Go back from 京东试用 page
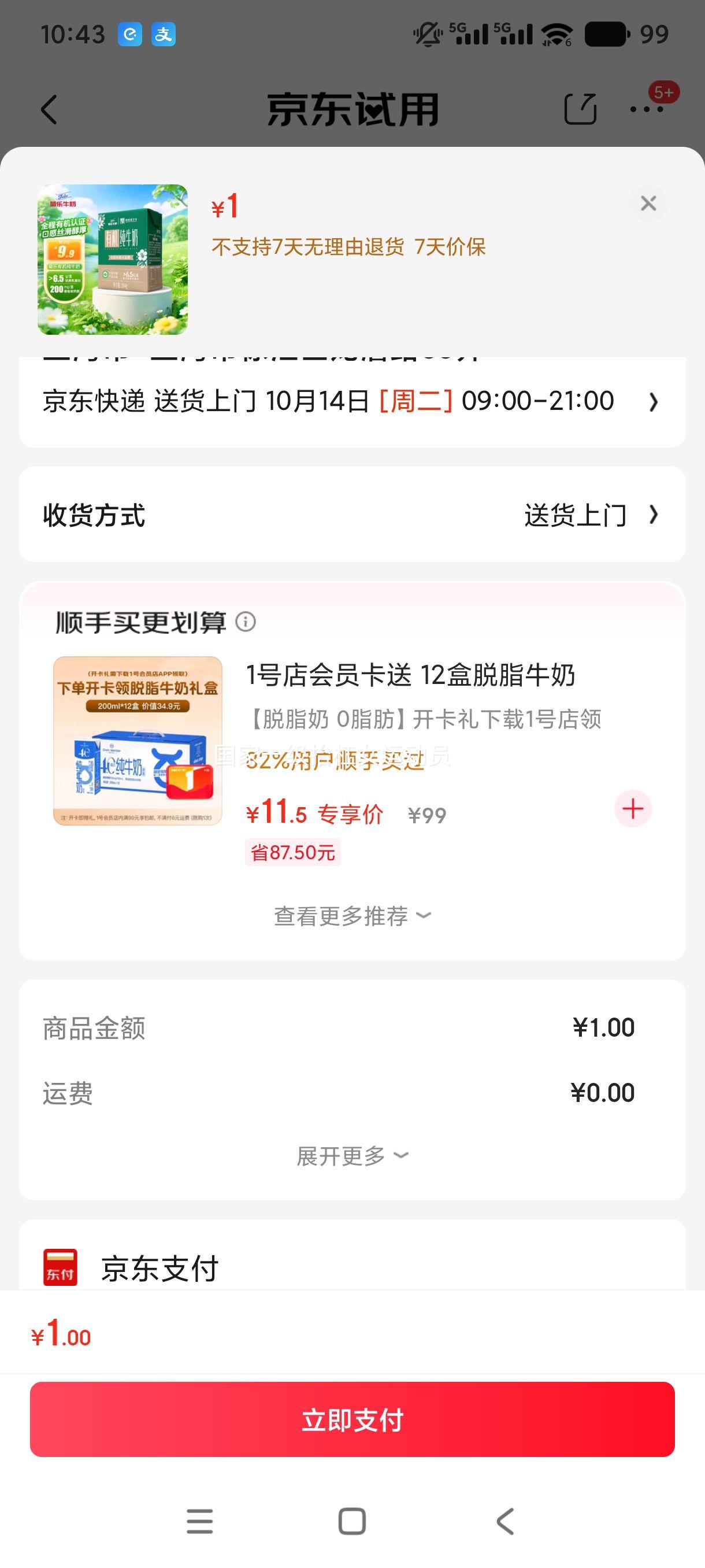 click(x=49, y=110)
